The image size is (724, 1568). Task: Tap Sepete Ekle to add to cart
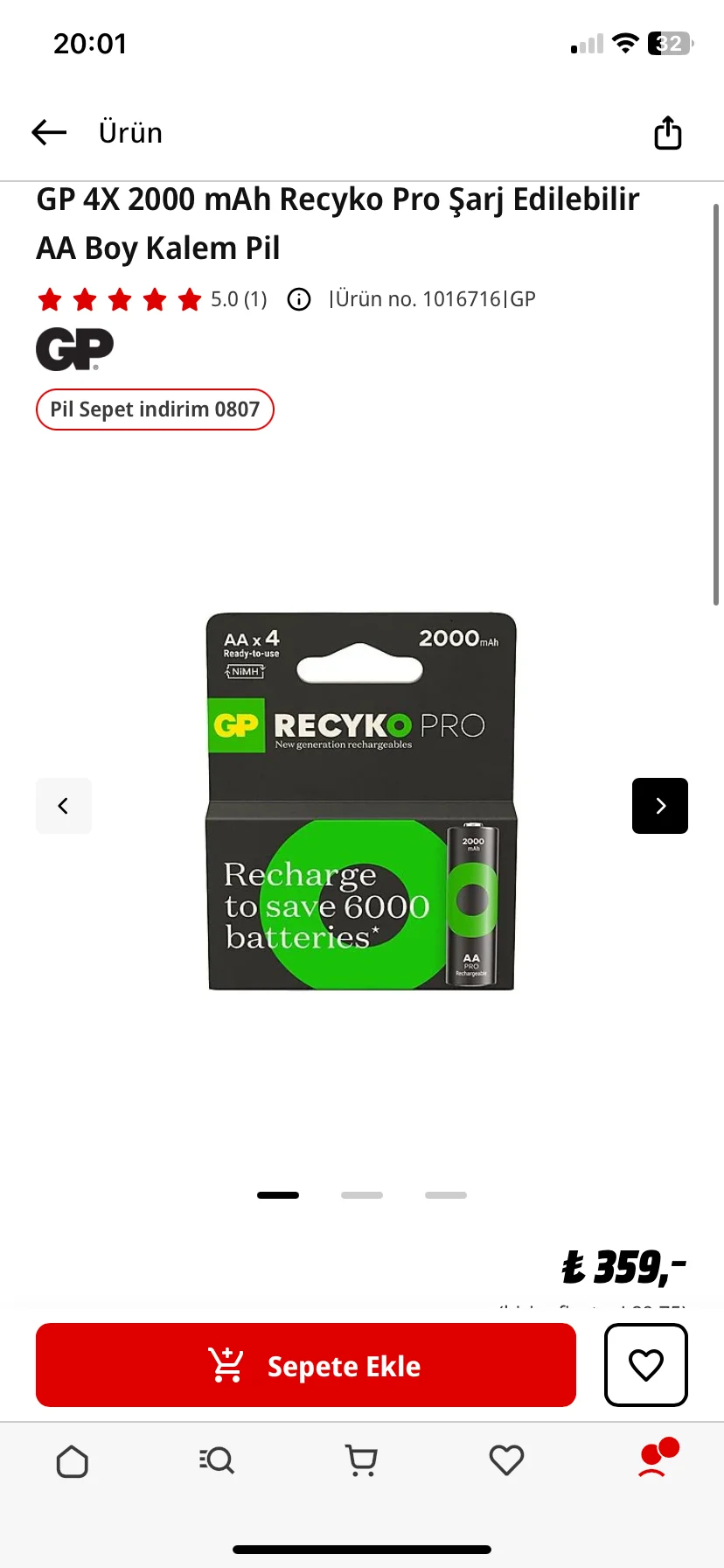coord(306,1365)
